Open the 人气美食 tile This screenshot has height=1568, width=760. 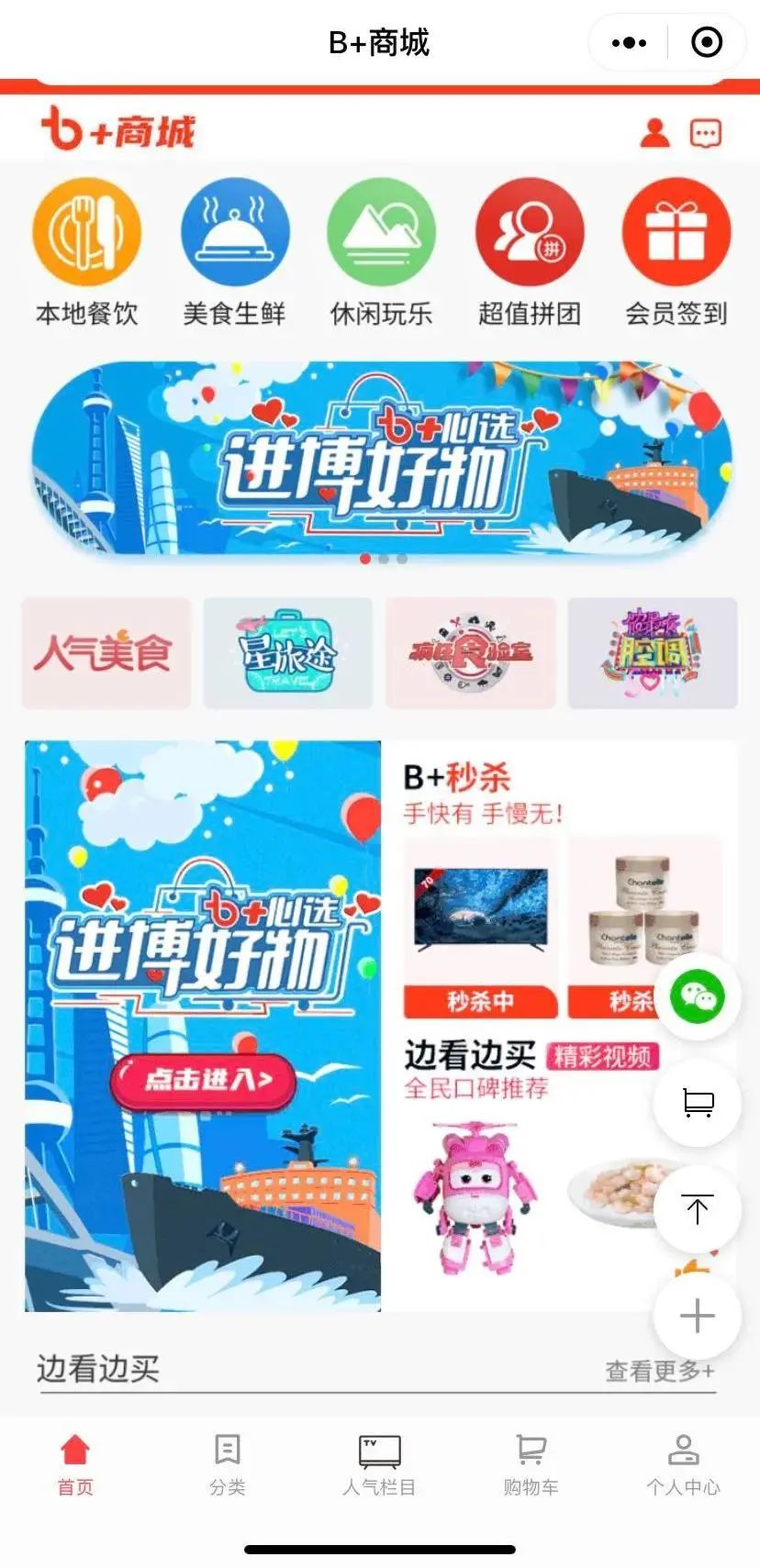click(x=106, y=652)
